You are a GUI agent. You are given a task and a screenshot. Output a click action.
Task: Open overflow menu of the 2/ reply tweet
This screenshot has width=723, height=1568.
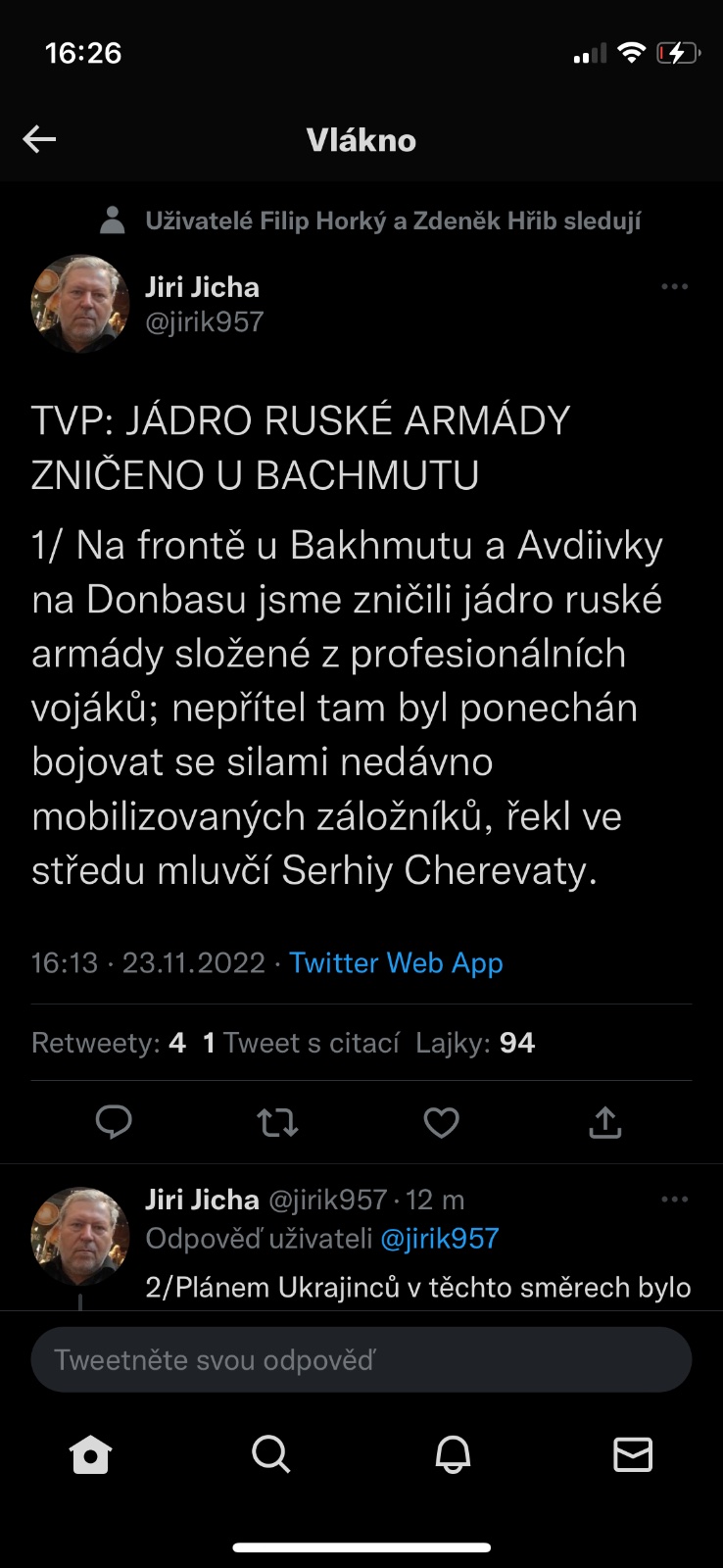[674, 1200]
